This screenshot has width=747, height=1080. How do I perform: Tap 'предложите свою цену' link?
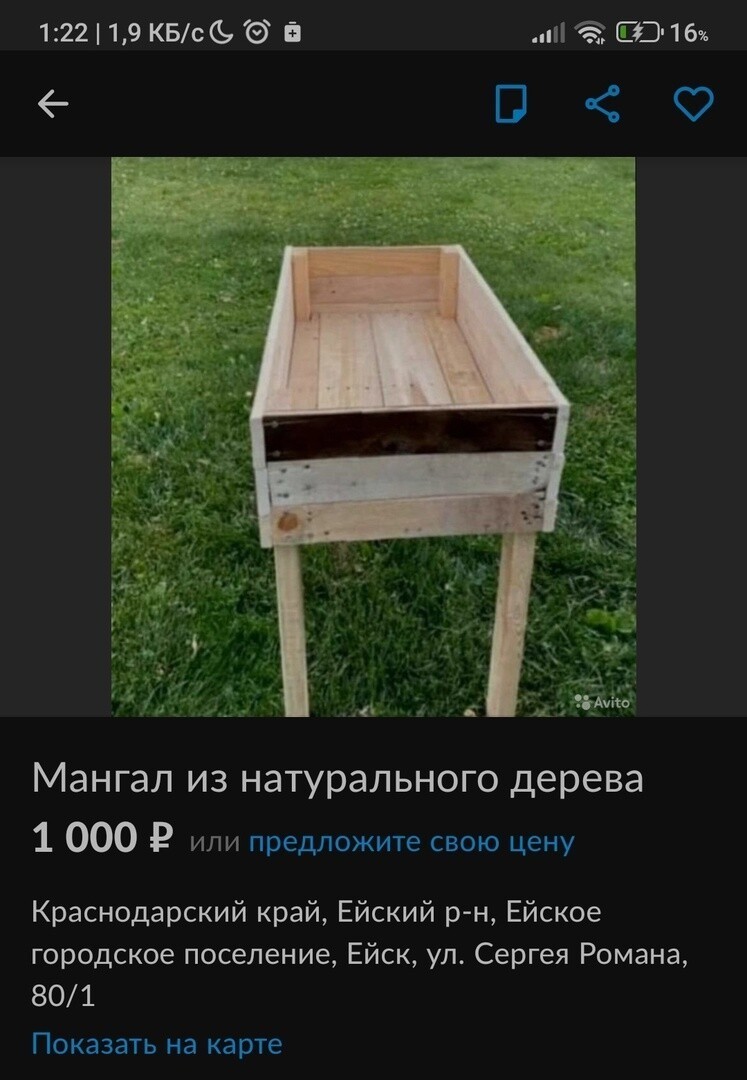tap(411, 842)
